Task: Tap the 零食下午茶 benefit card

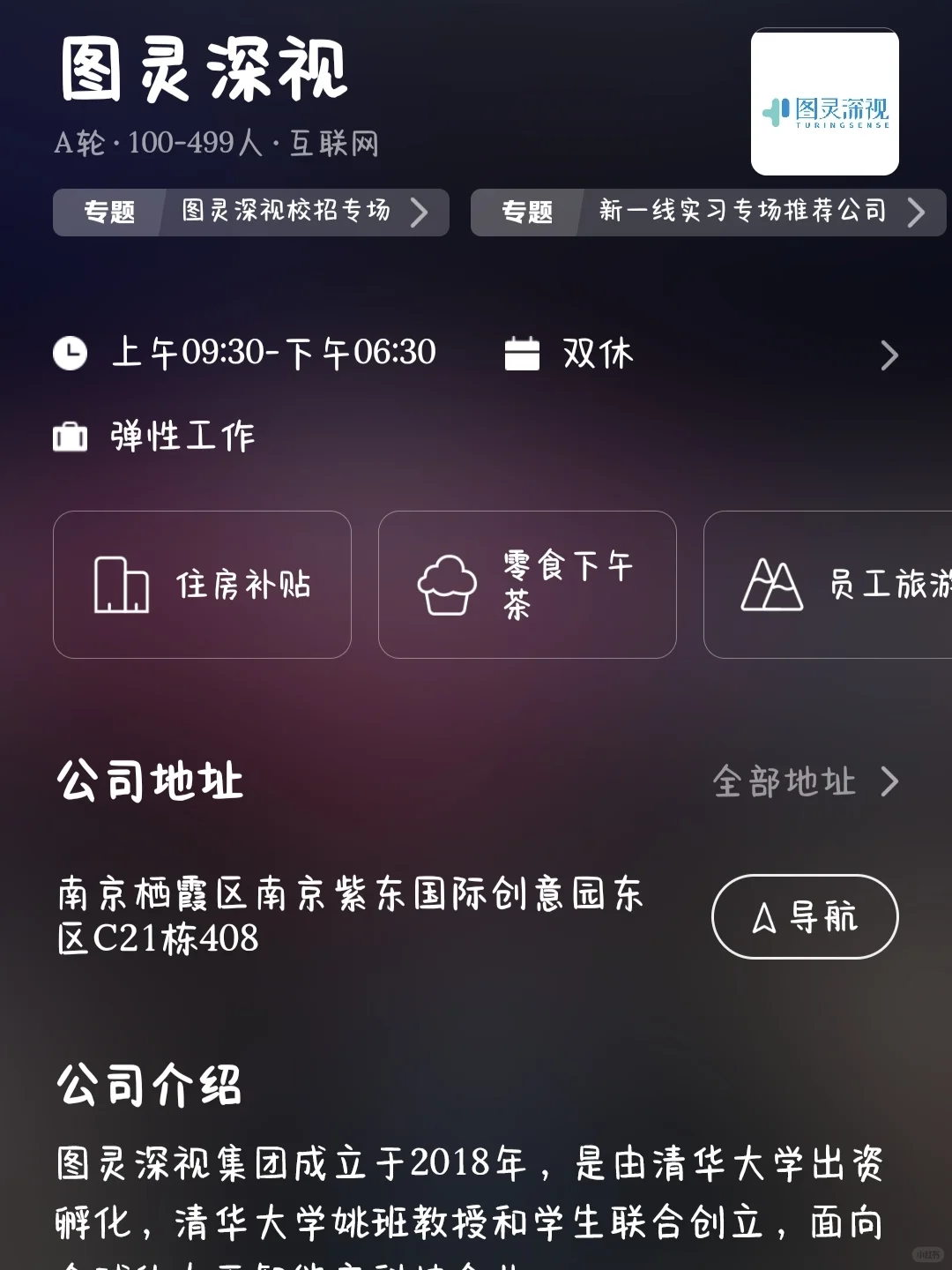Action: tap(527, 585)
